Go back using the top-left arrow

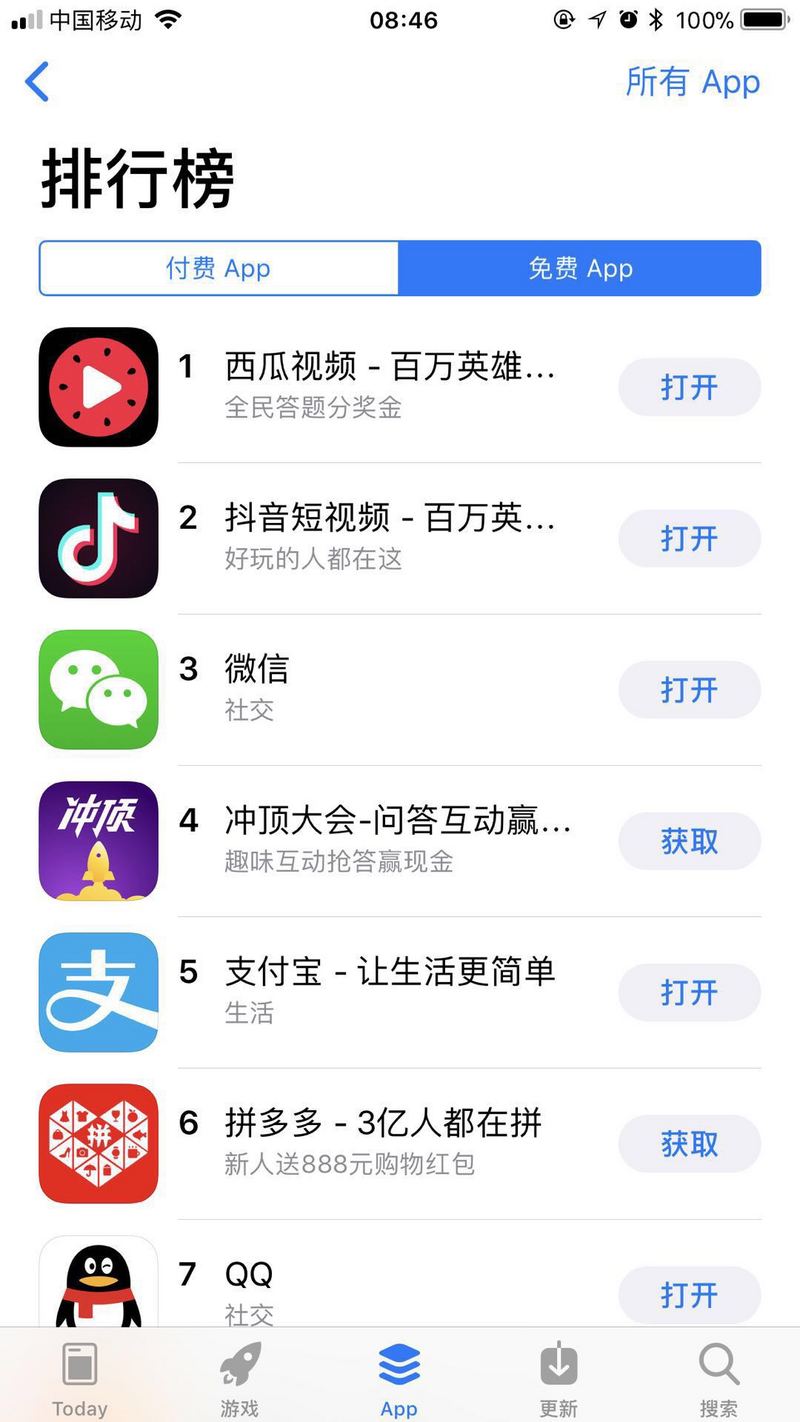click(37, 82)
